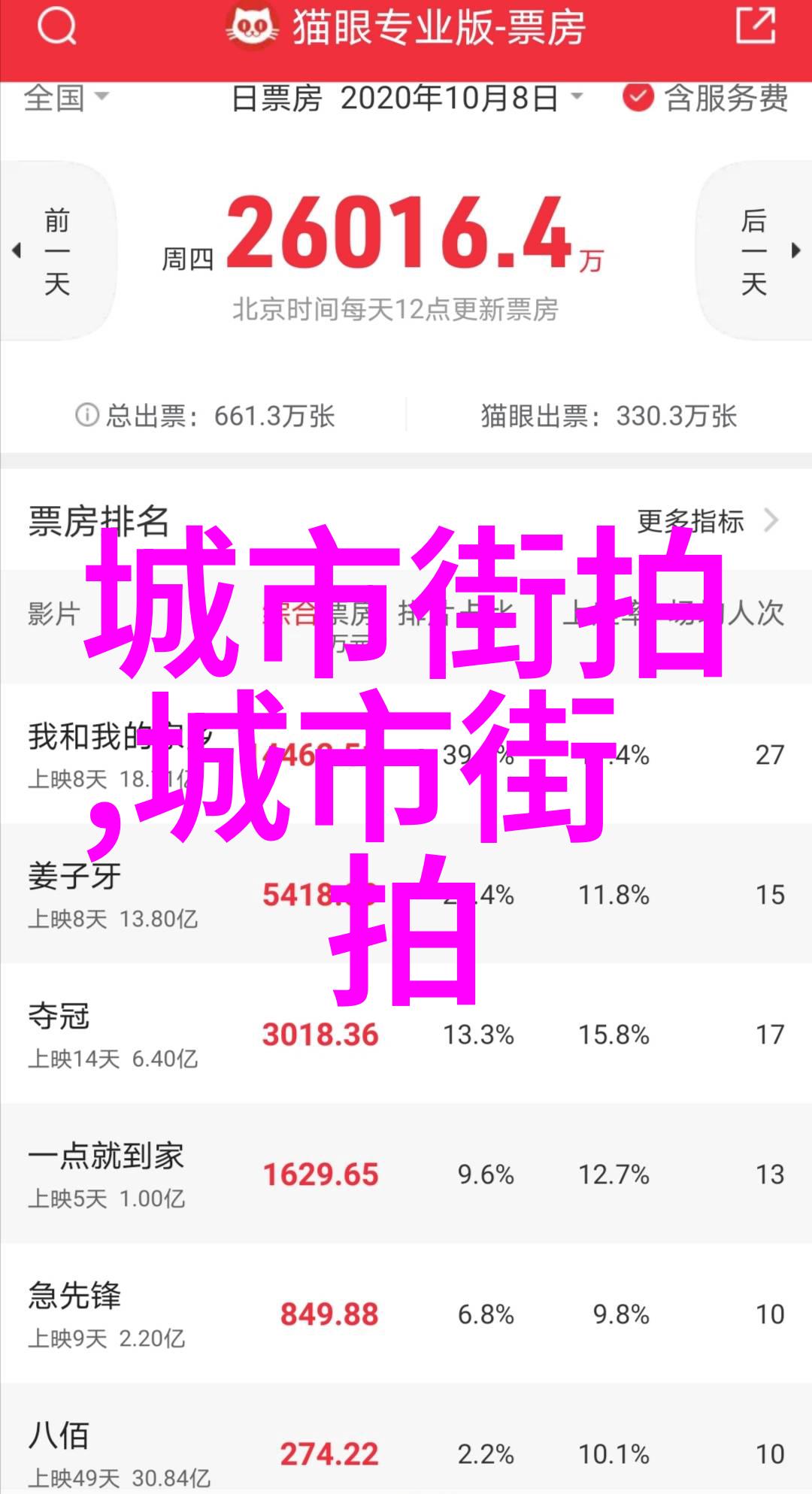Screen dimensions: 812x1494
Task: Share this box office page
Action: [x=755, y=26]
